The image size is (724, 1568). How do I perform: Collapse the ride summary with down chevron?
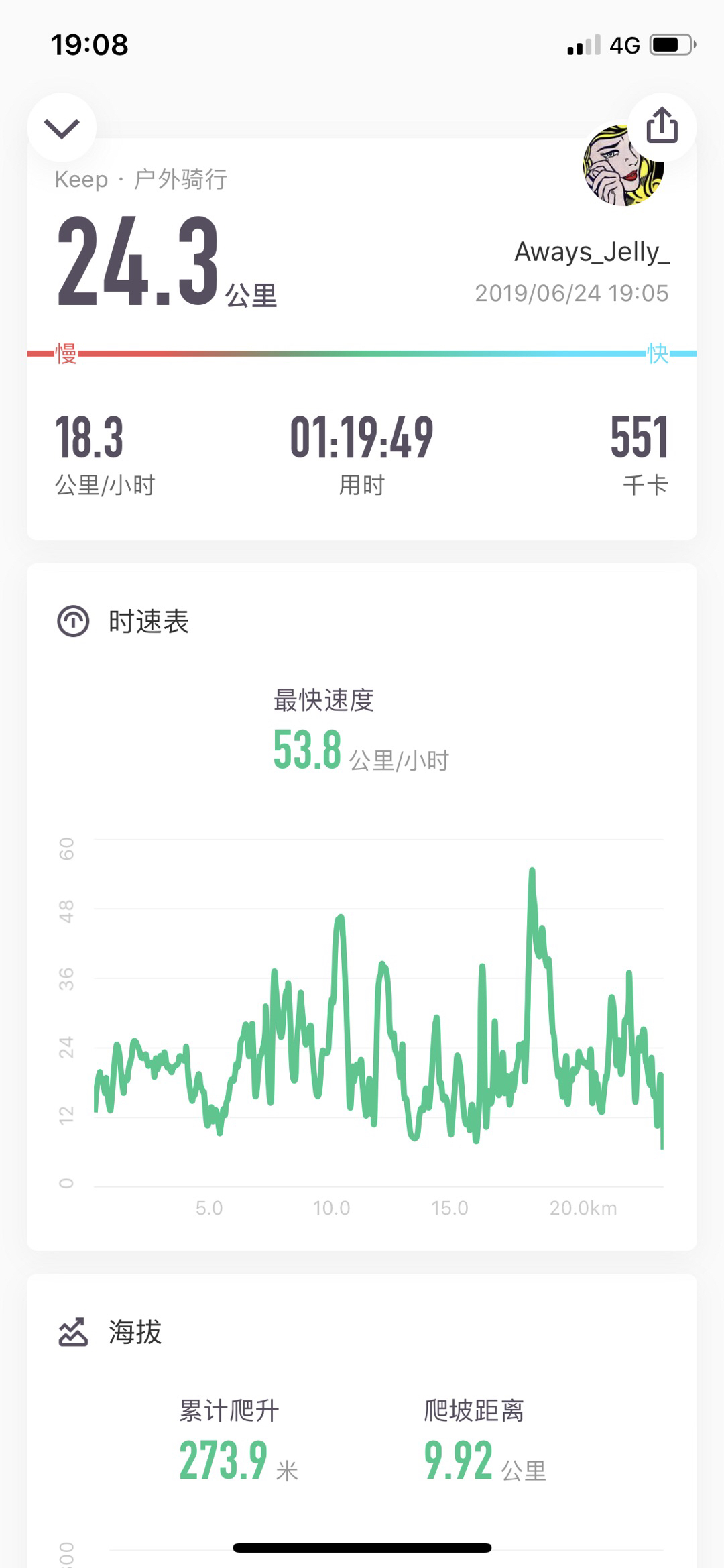pos(62,127)
